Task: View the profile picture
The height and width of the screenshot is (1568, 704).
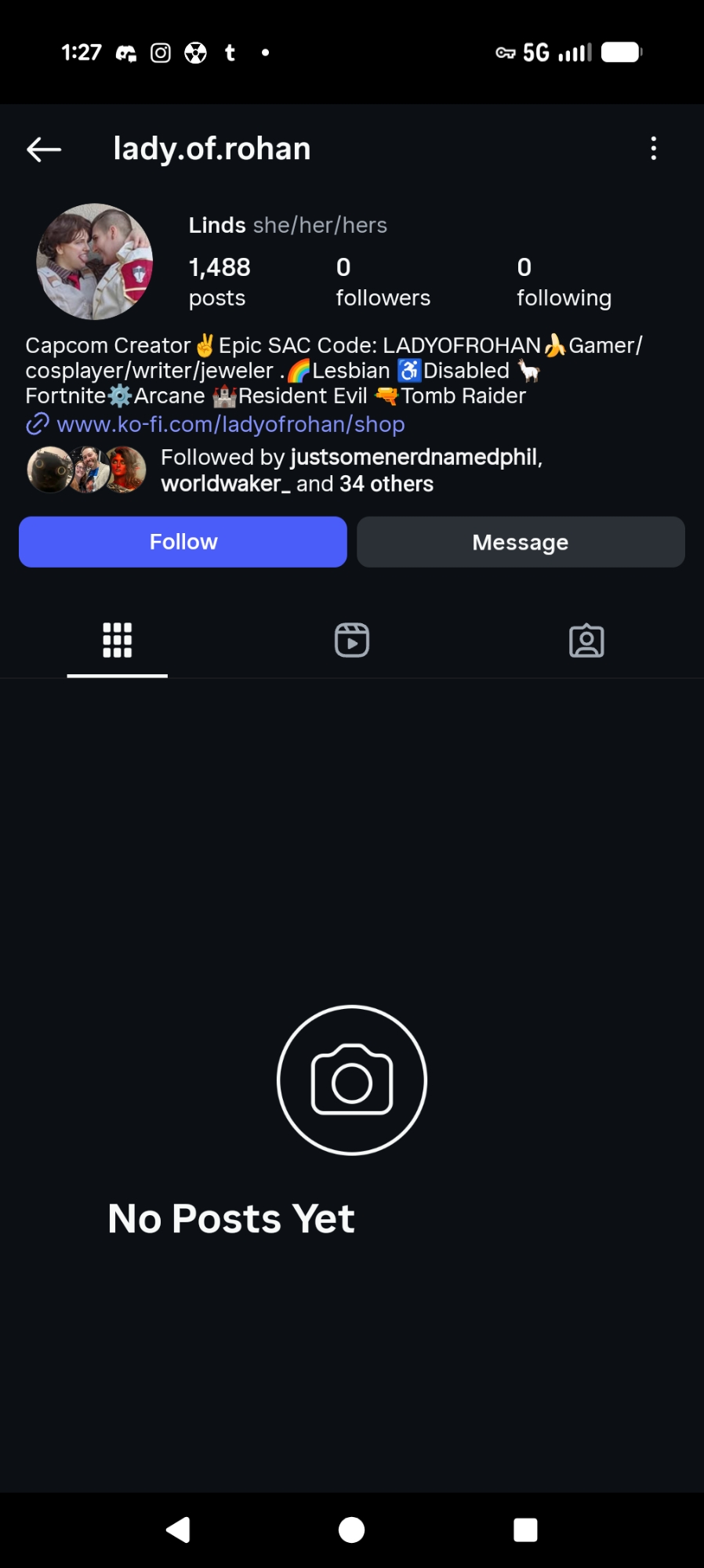Action: click(x=95, y=262)
